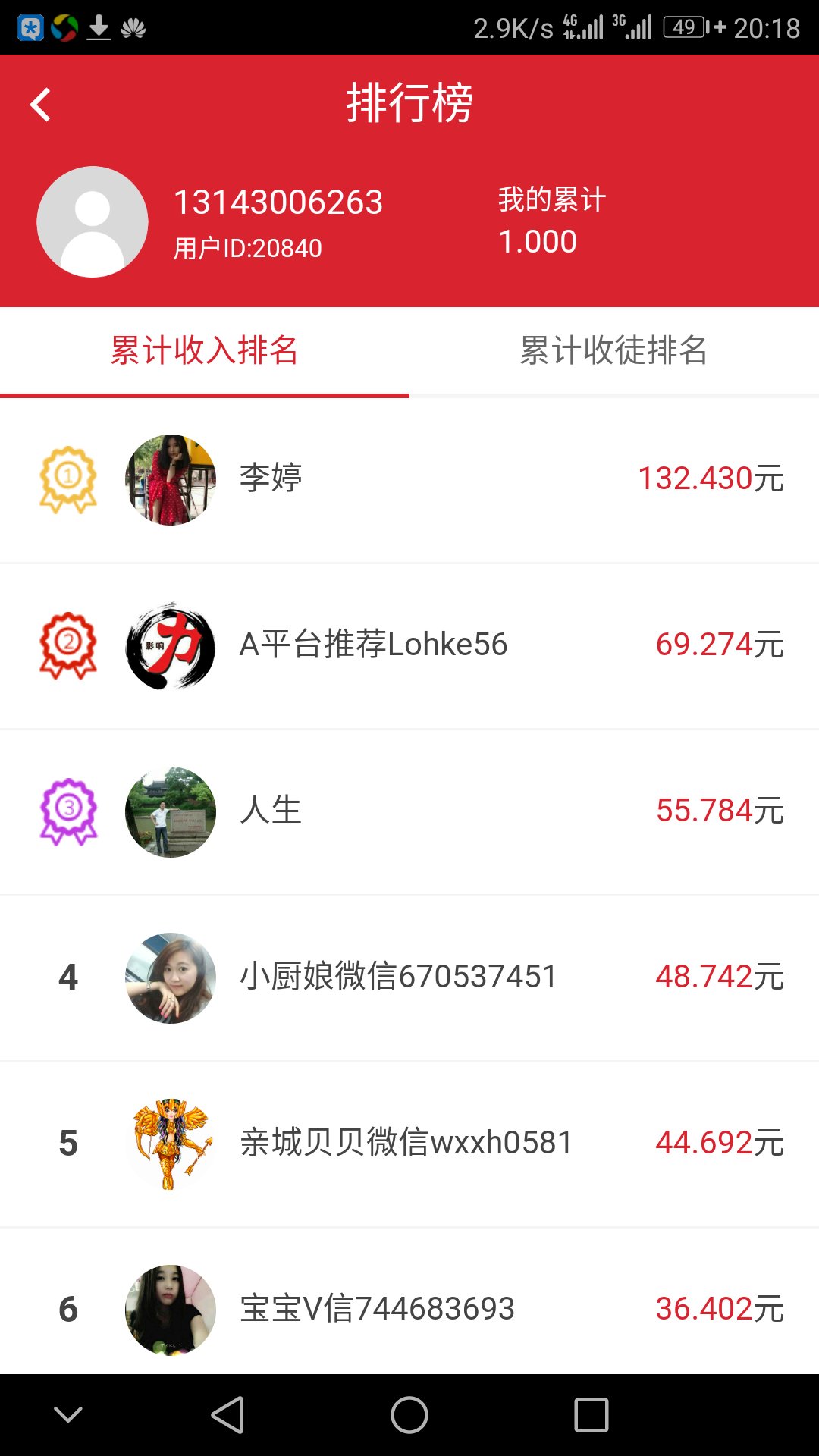The image size is (819, 1456).
Task: Tap the phone number 13143006263 text
Action: pos(278,202)
